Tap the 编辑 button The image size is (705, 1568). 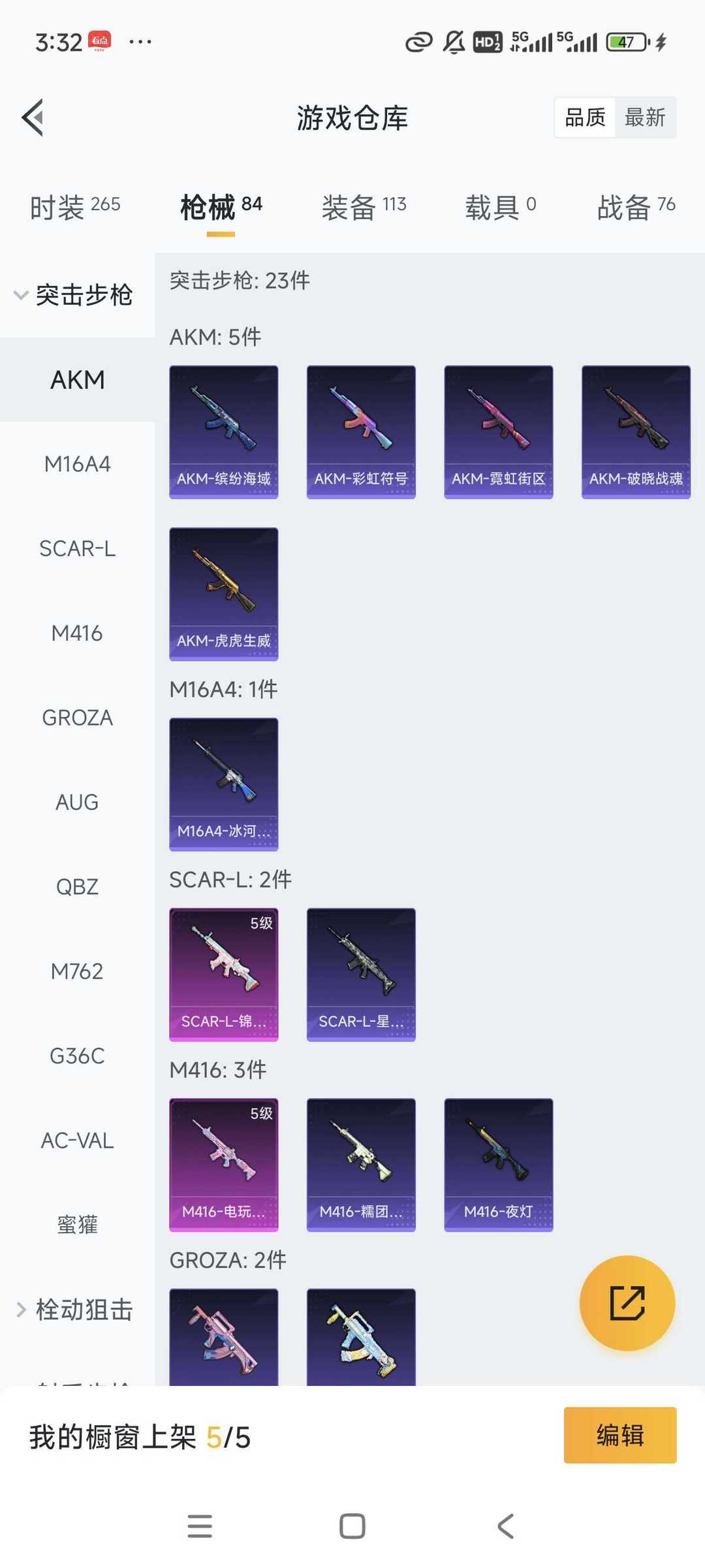click(620, 1436)
